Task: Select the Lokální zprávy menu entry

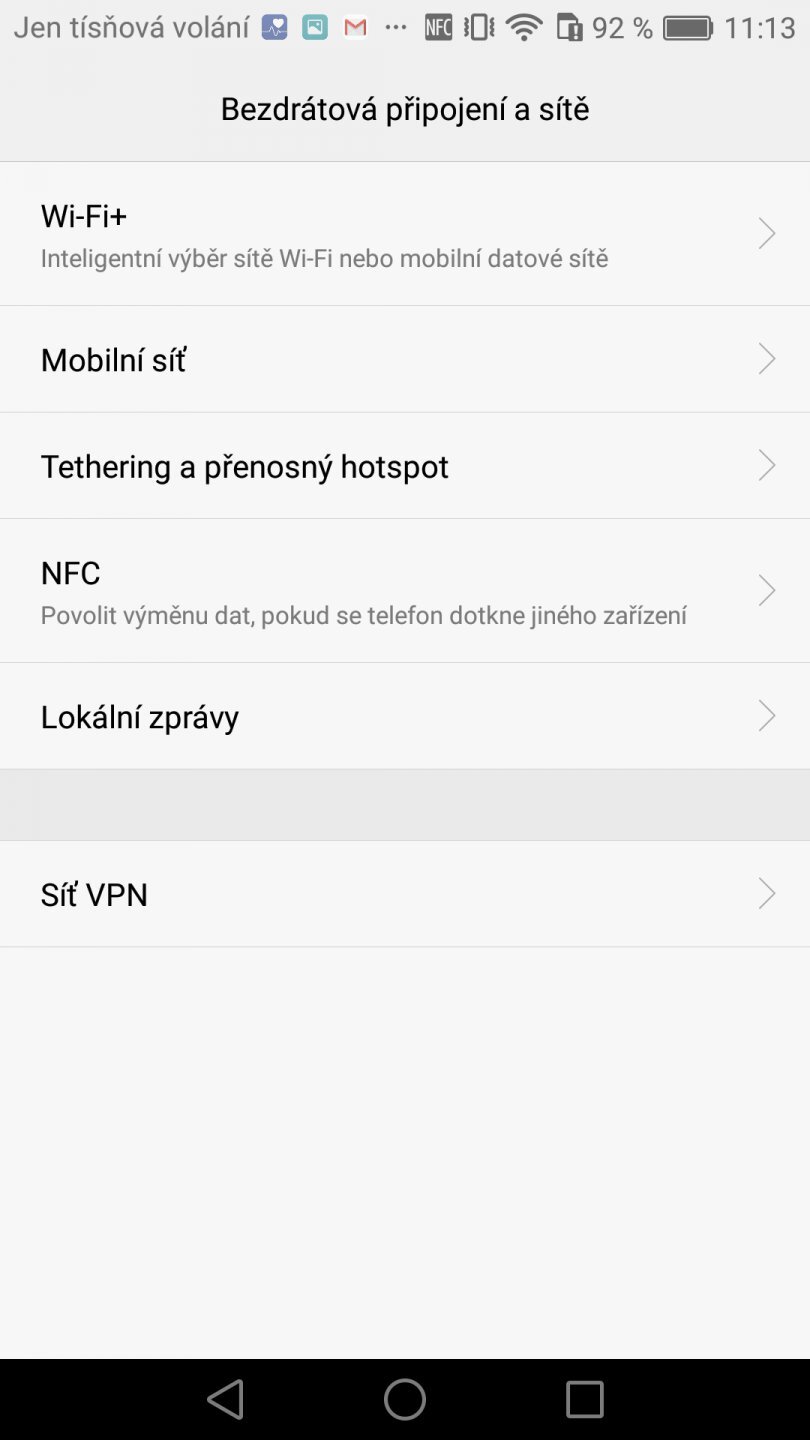Action: point(405,715)
